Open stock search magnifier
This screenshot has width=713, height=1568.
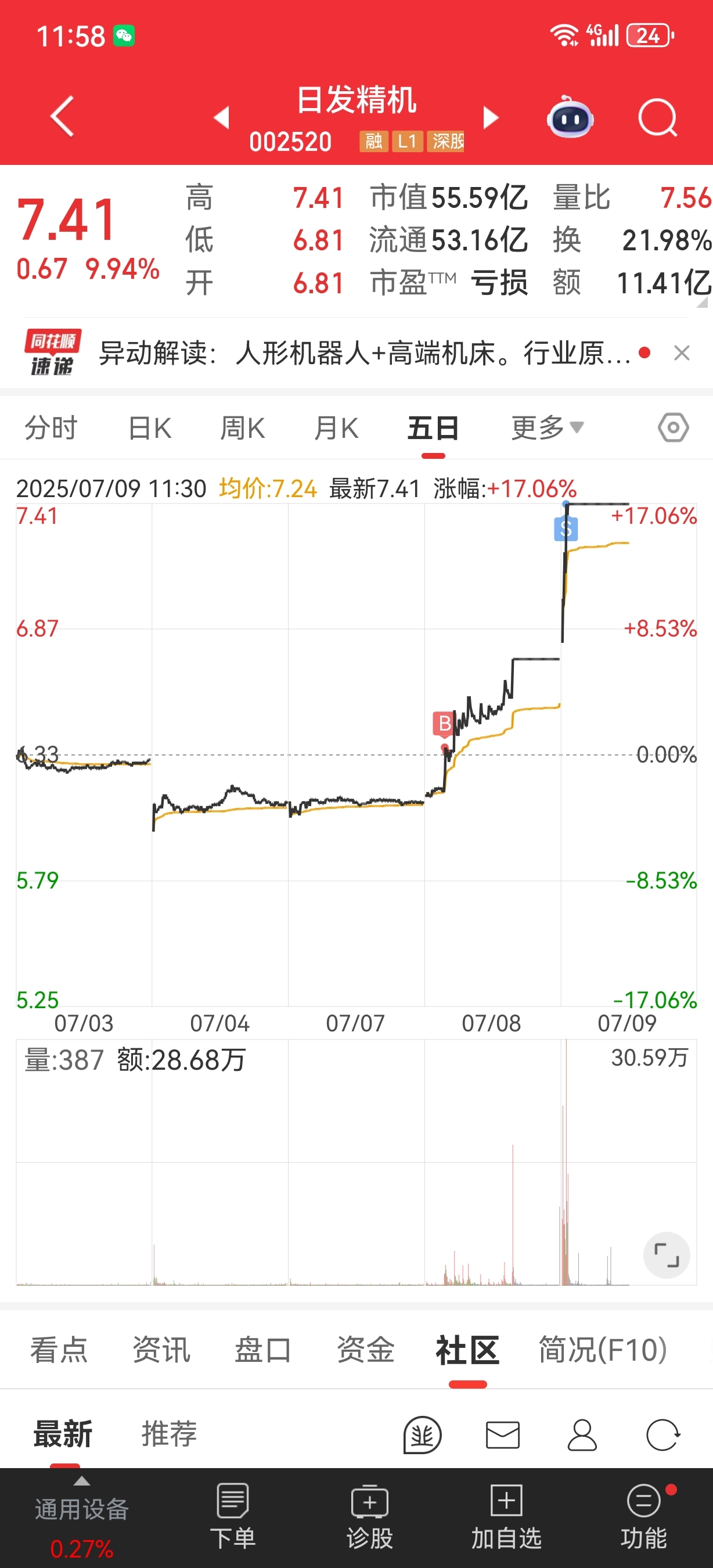(657, 117)
